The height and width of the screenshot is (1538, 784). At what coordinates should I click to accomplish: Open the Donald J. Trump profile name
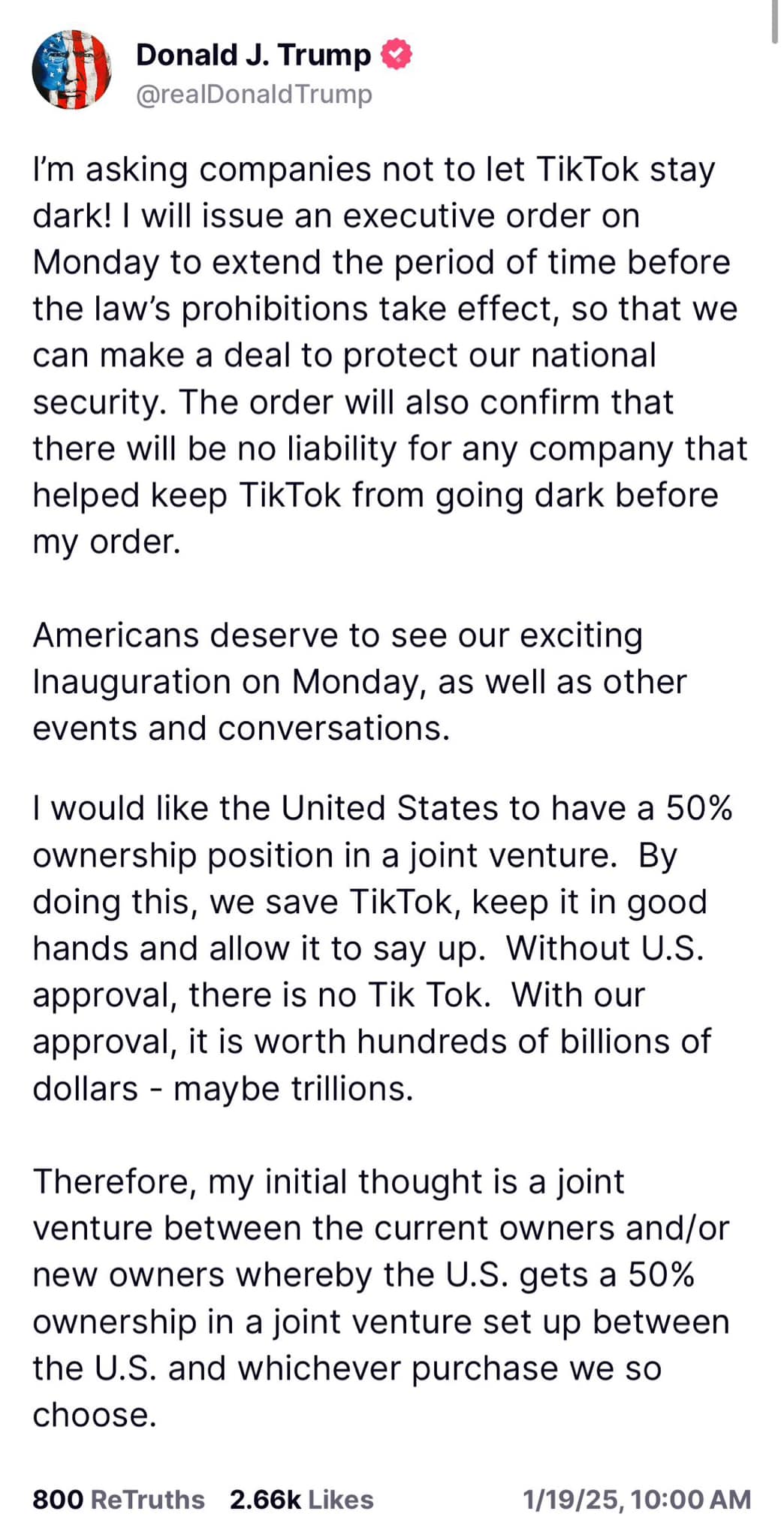(x=253, y=55)
